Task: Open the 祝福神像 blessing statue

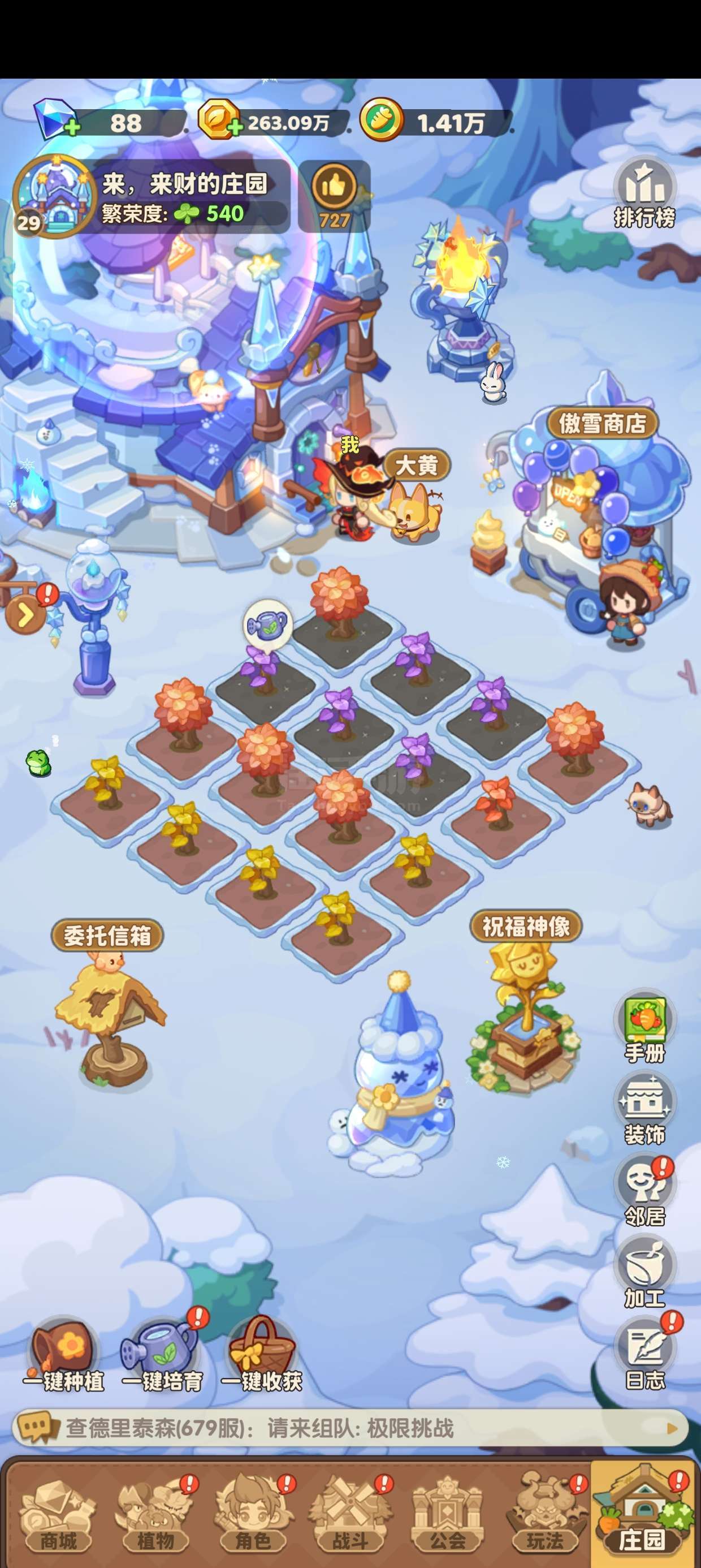Action: click(x=526, y=927)
